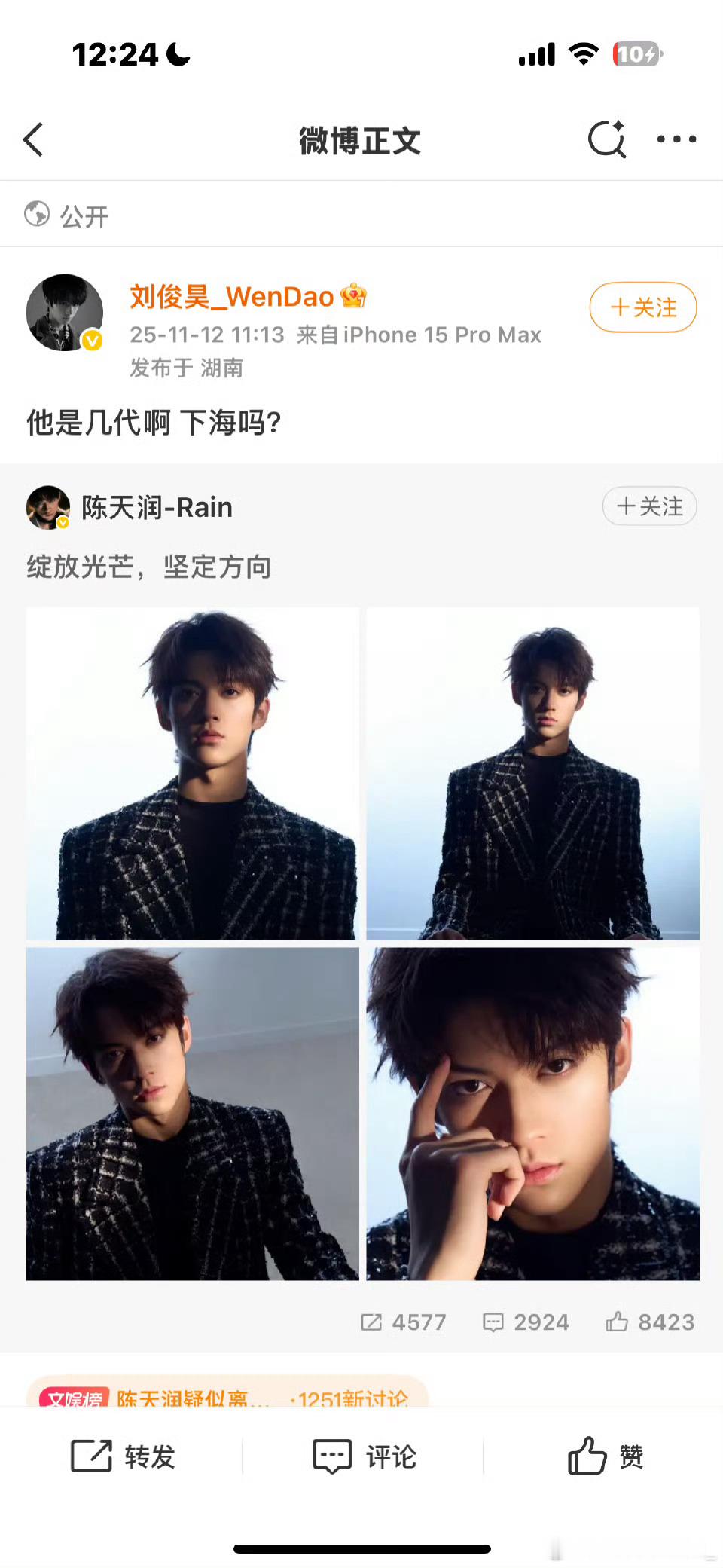Click the +关注 follow button for 刘俊昊_WenDao
723x1568 pixels.
pyautogui.click(x=642, y=308)
